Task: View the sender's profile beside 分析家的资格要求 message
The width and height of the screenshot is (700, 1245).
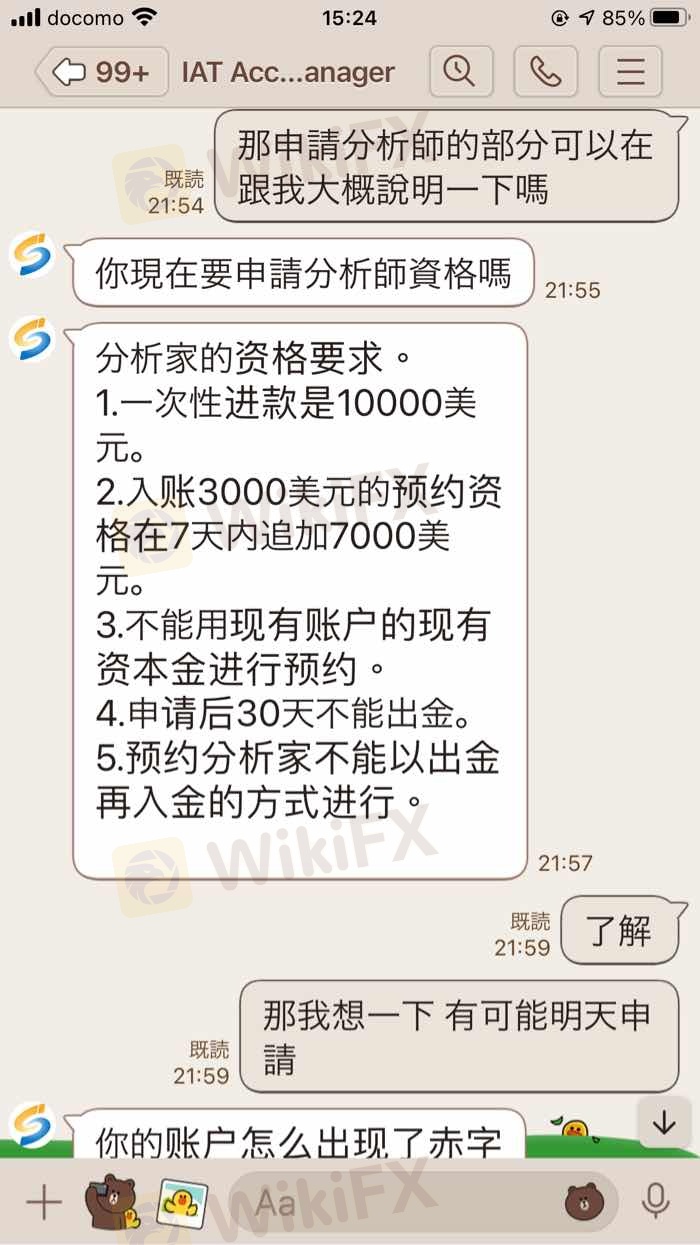Action: point(33,338)
